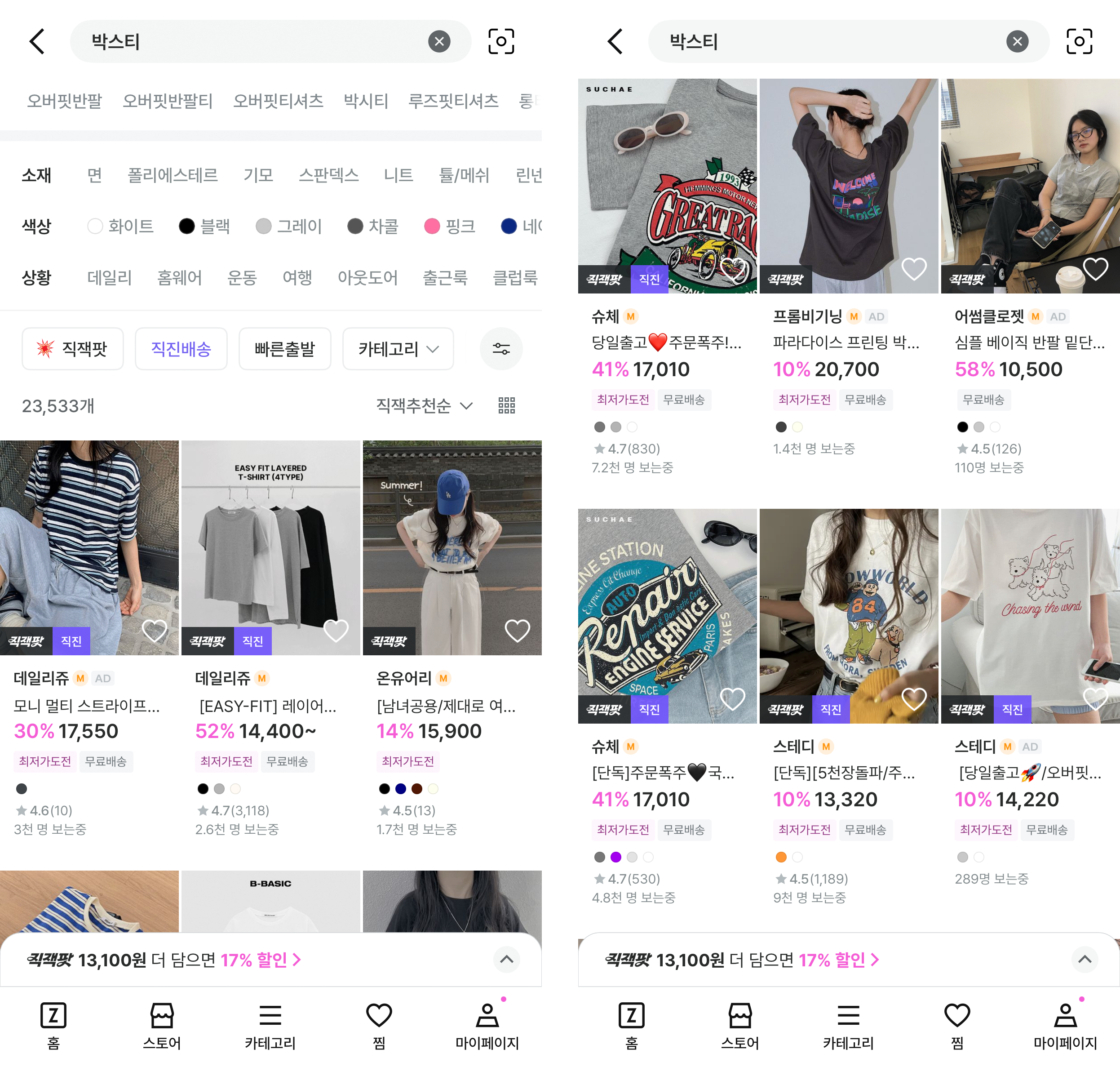This screenshot has height=1067, width=1120.
Task: Turn on the 직잭팟 filter chip
Action: pos(73,349)
